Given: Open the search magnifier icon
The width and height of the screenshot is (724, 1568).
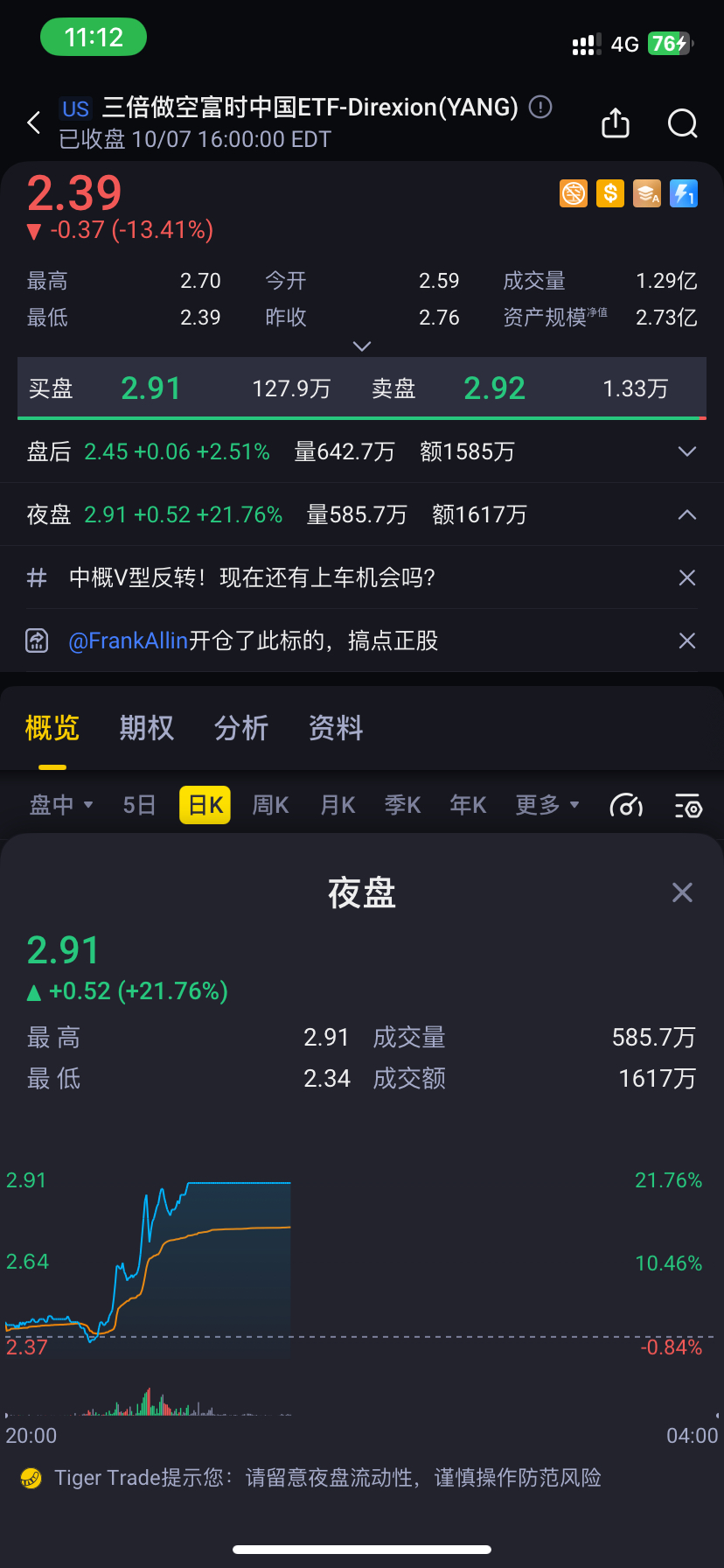Looking at the screenshot, I should coord(682,123).
